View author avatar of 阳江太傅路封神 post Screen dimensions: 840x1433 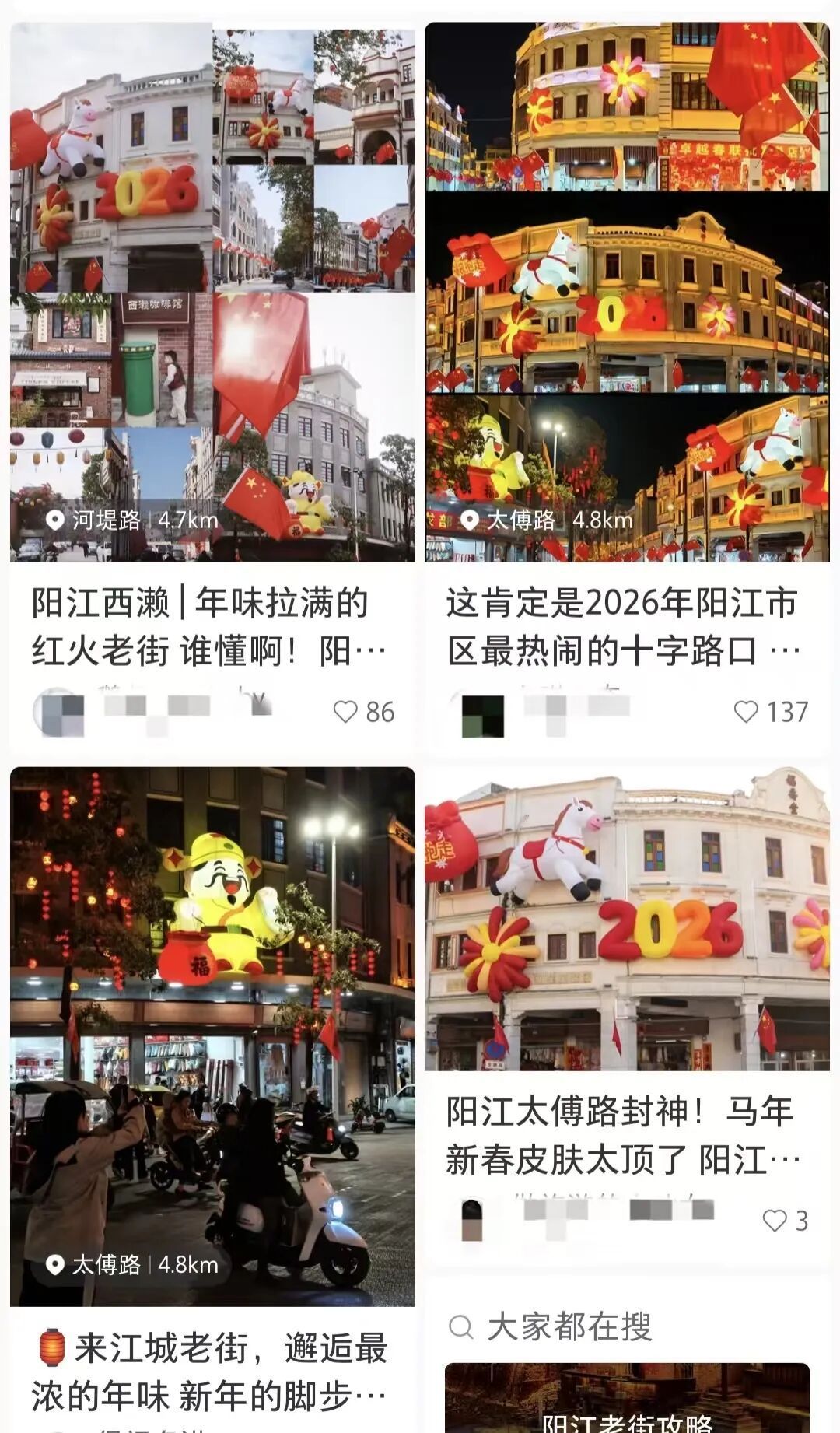click(472, 1220)
